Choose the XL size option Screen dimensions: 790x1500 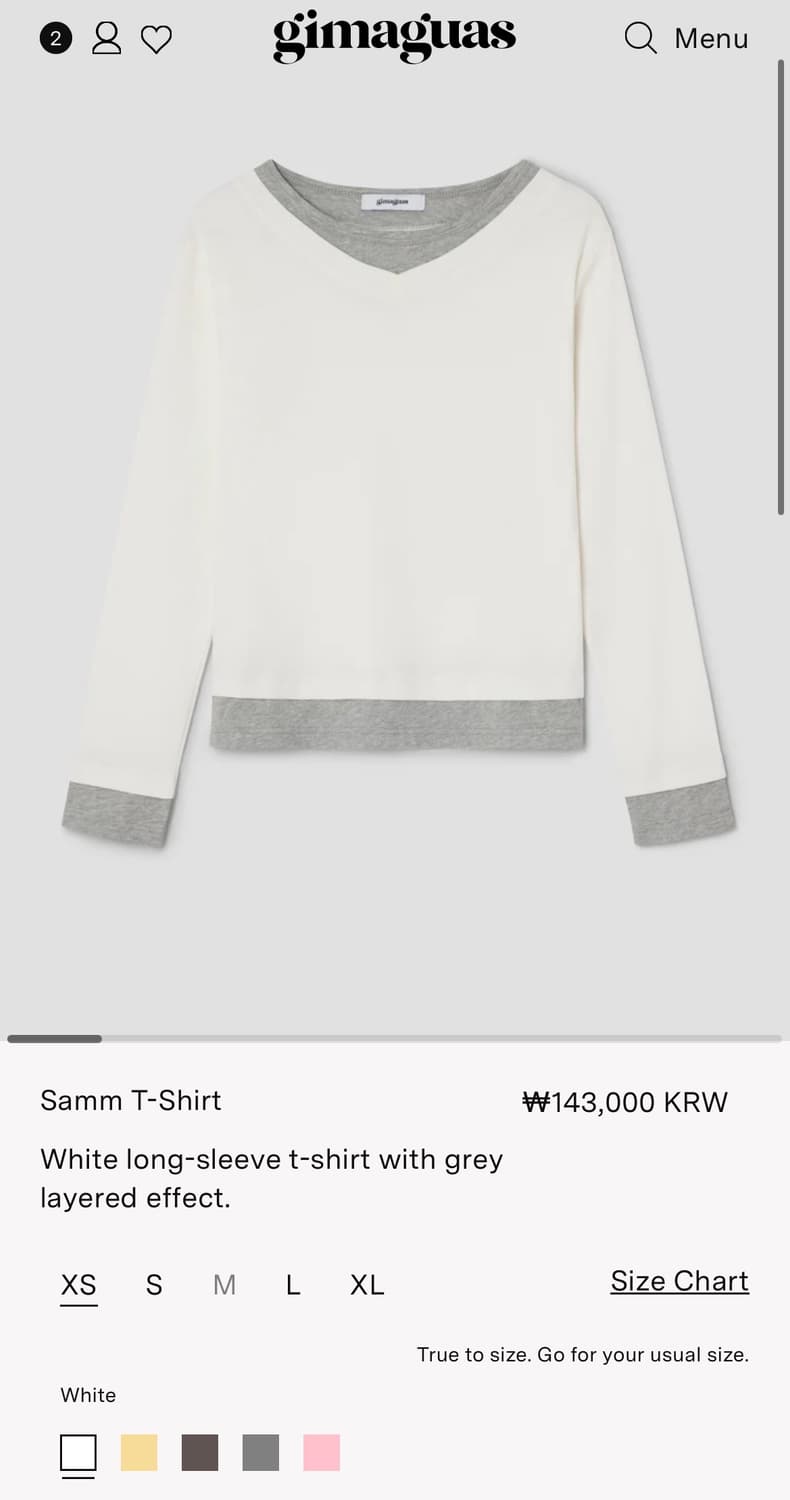(366, 1284)
